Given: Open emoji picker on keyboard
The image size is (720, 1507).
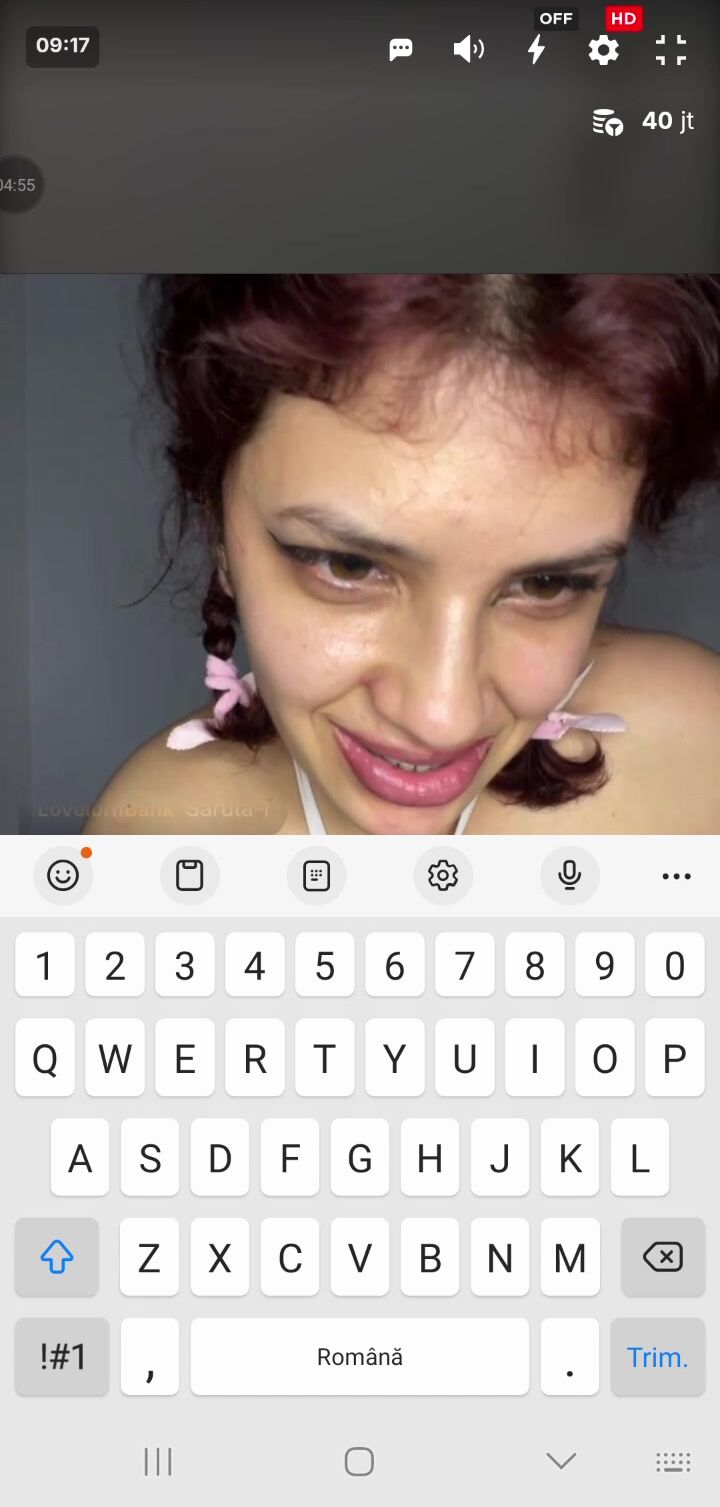Looking at the screenshot, I should pyautogui.click(x=63, y=876).
